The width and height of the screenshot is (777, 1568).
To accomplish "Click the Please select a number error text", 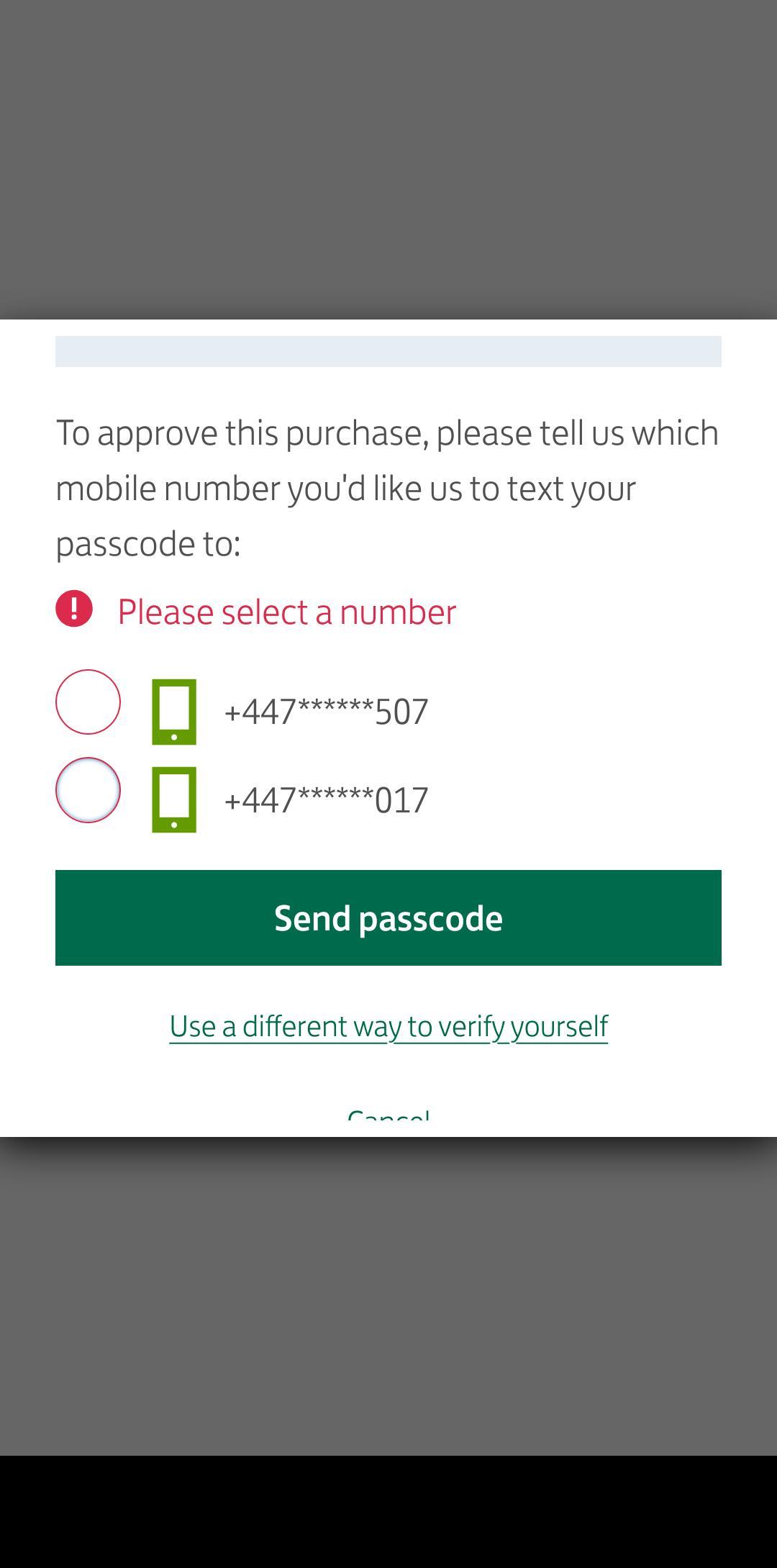I will [287, 611].
